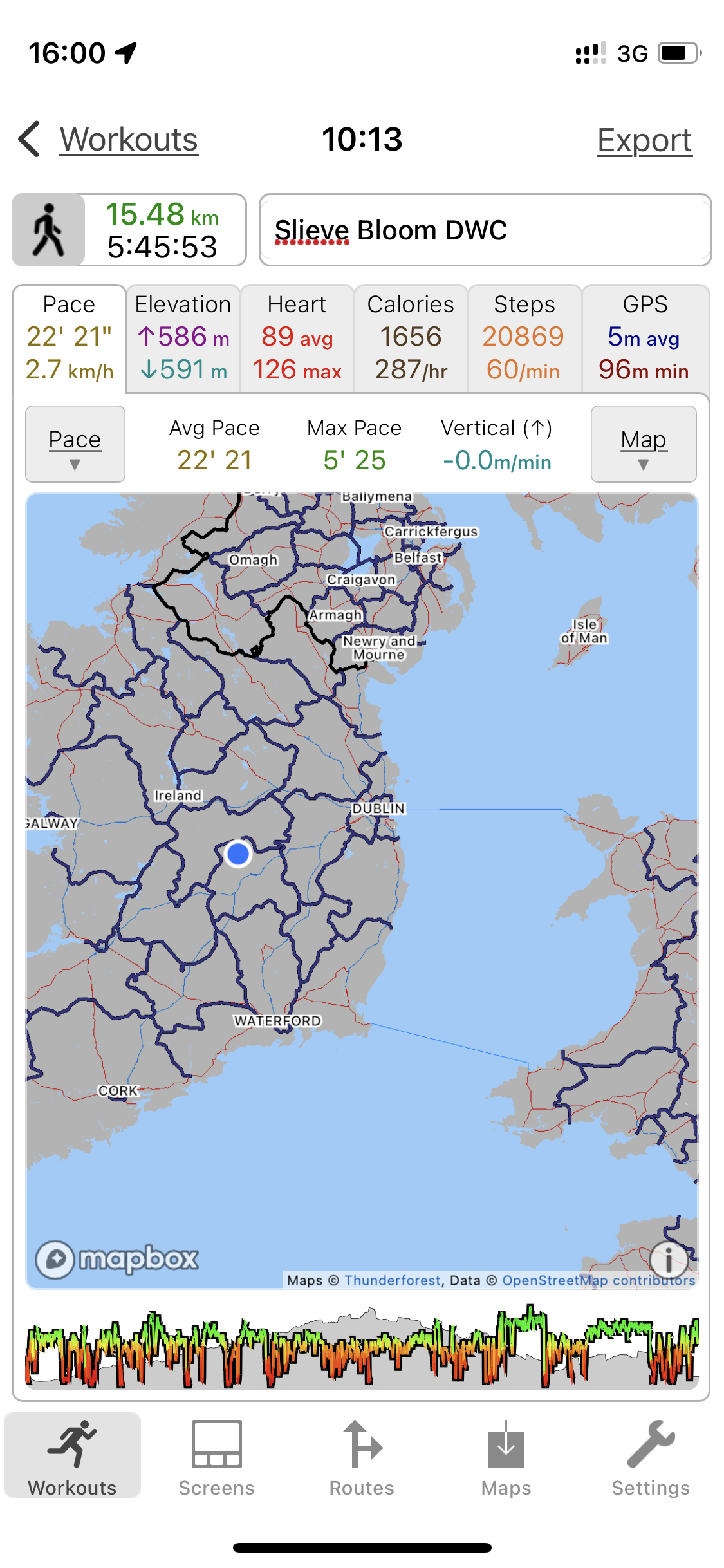Expand the Pace dropdown
This screenshot has width=724, height=1568.
(75, 444)
